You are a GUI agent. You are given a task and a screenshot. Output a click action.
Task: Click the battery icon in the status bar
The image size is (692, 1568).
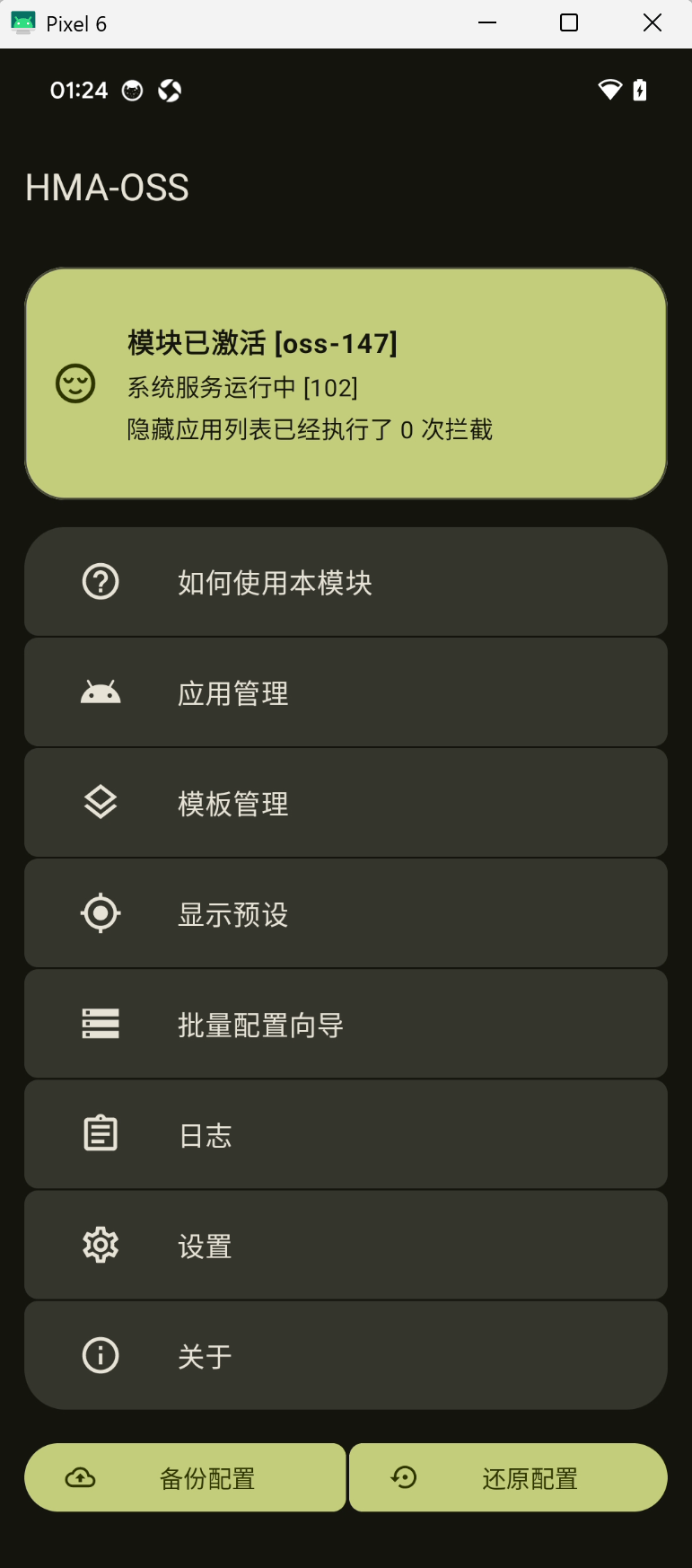point(640,90)
